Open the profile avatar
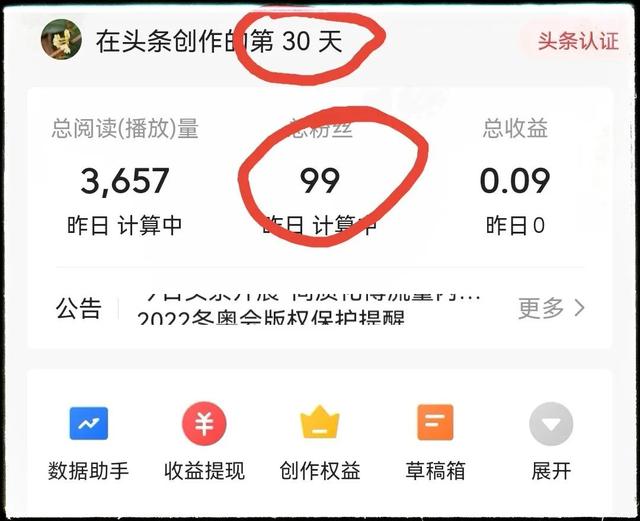Image resolution: width=640 pixels, height=521 pixels. pyautogui.click(x=60, y=40)
